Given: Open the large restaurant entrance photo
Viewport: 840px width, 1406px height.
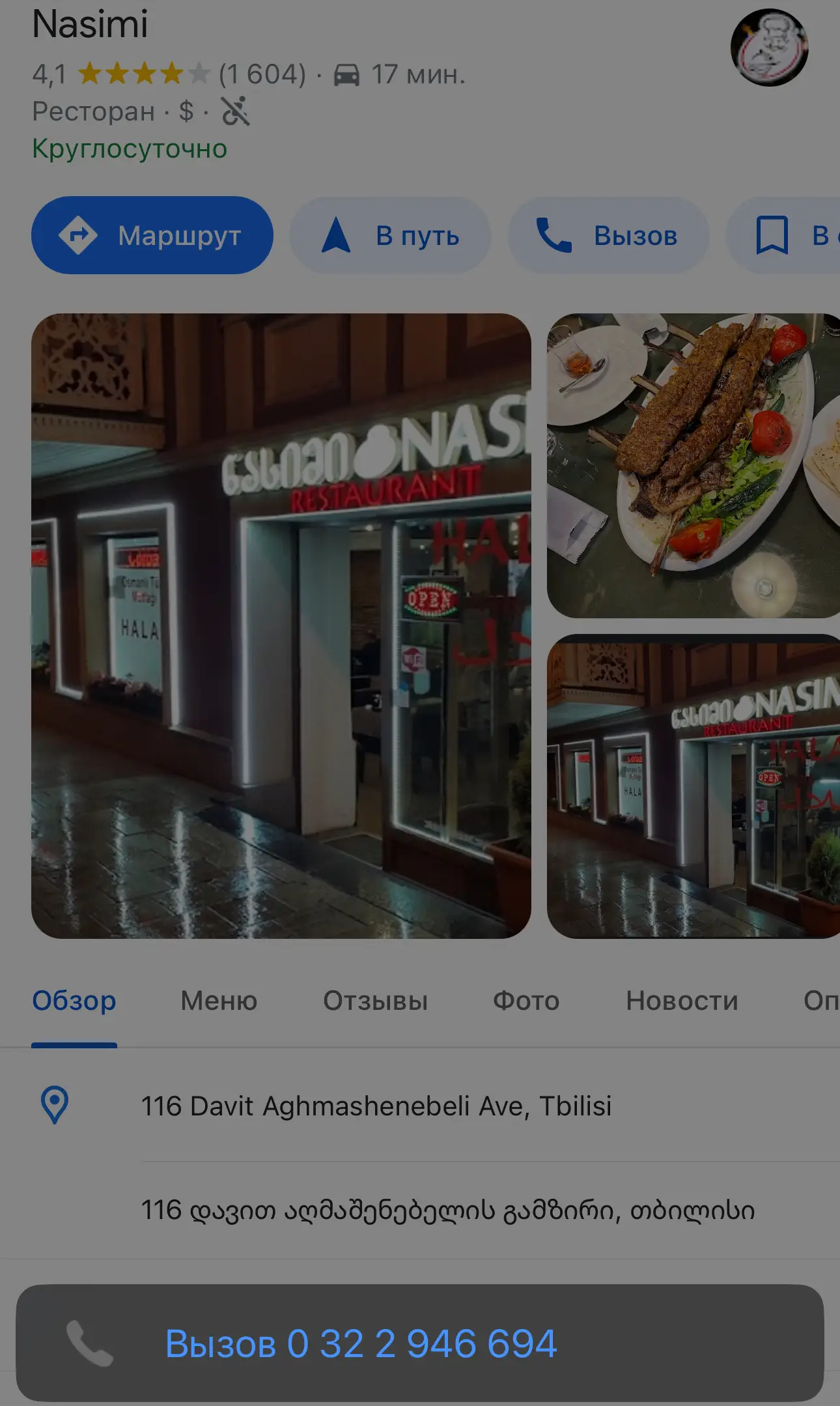Looking at the screenshot, I should [281, 625].
